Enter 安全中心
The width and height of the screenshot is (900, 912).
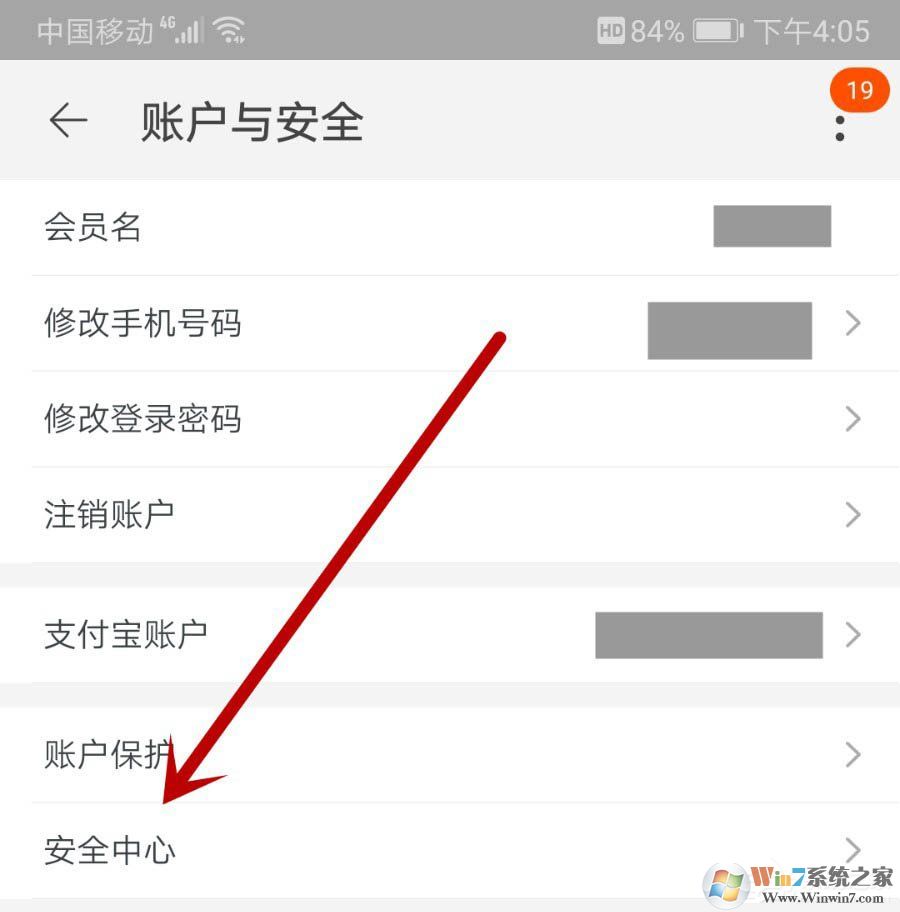110,851
